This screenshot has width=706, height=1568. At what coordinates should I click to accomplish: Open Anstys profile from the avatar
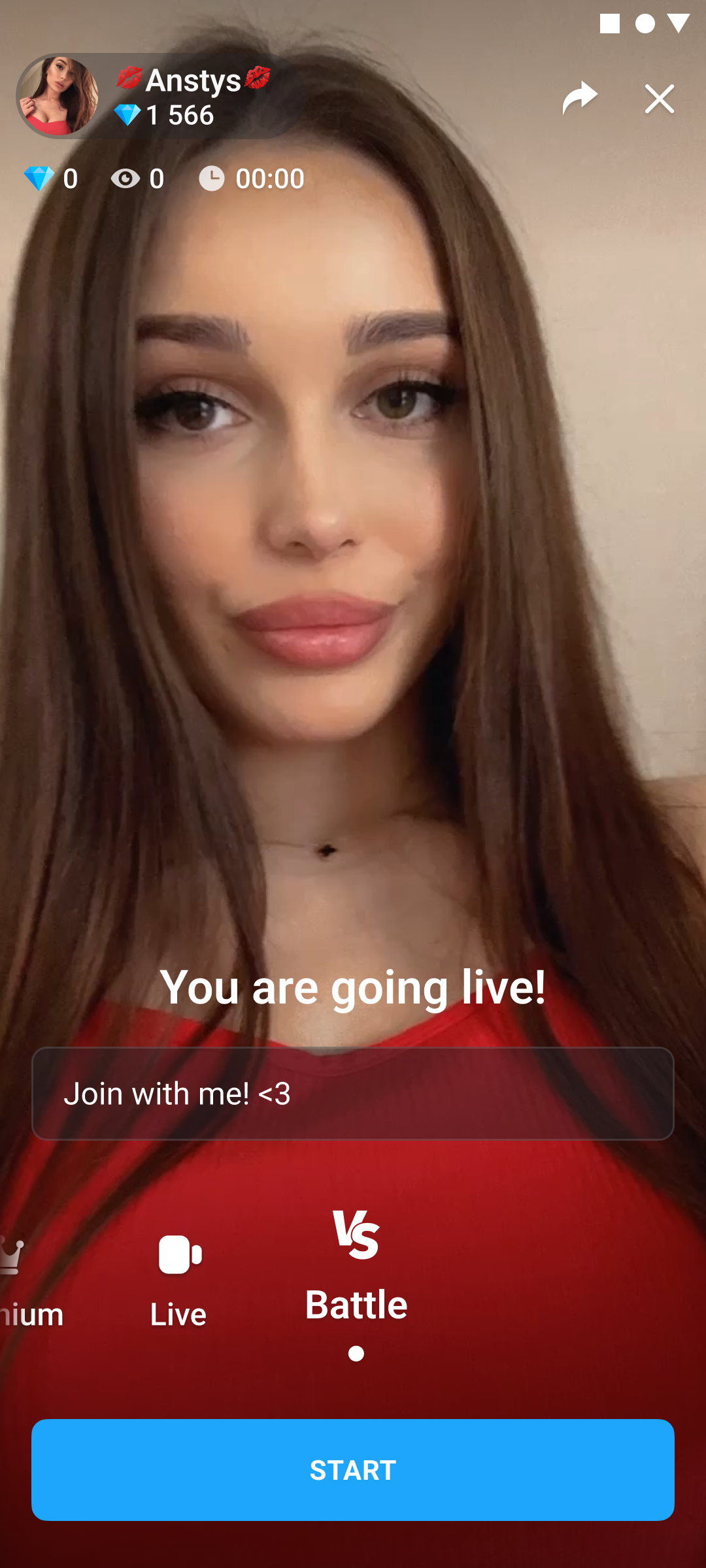59,96
